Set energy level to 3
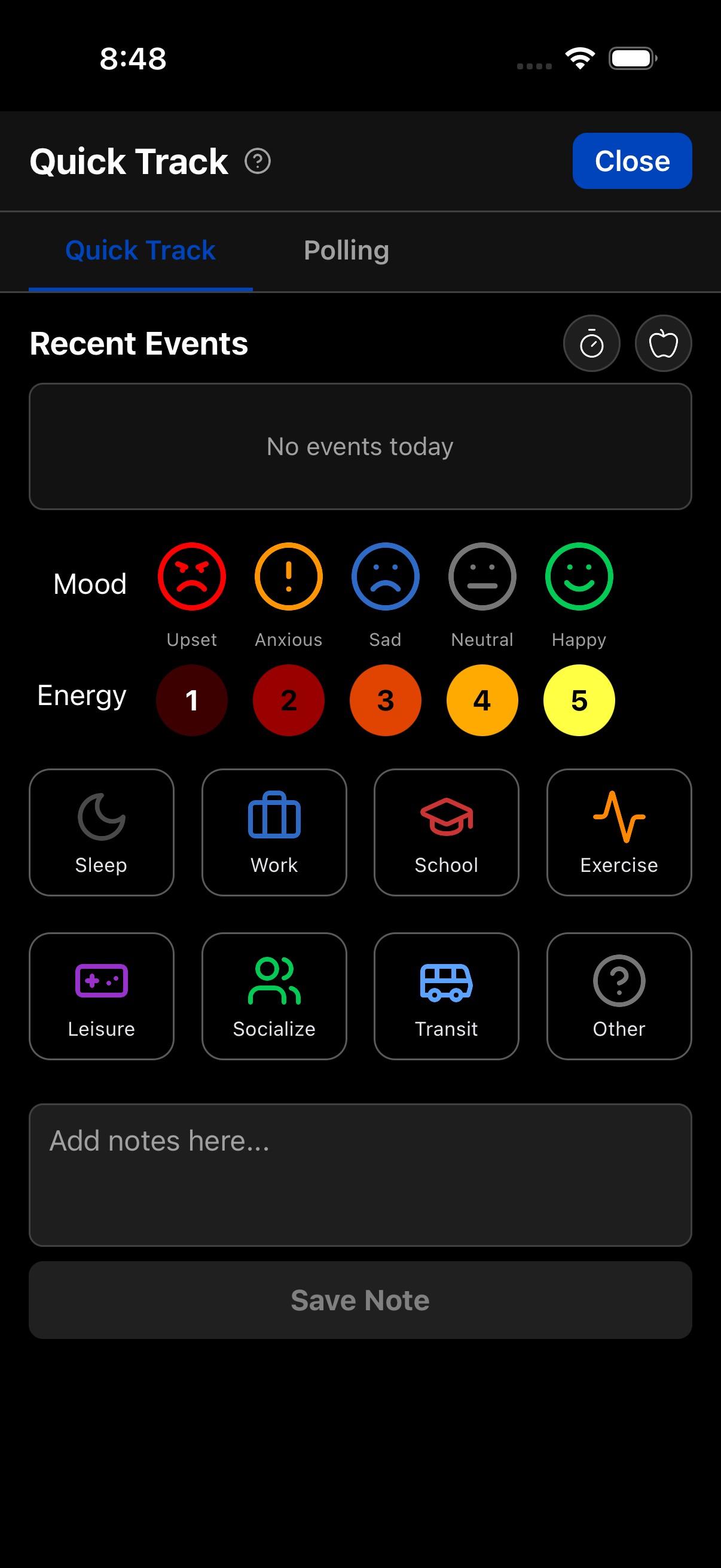The image size is (721, 1568). coord(385,700)
